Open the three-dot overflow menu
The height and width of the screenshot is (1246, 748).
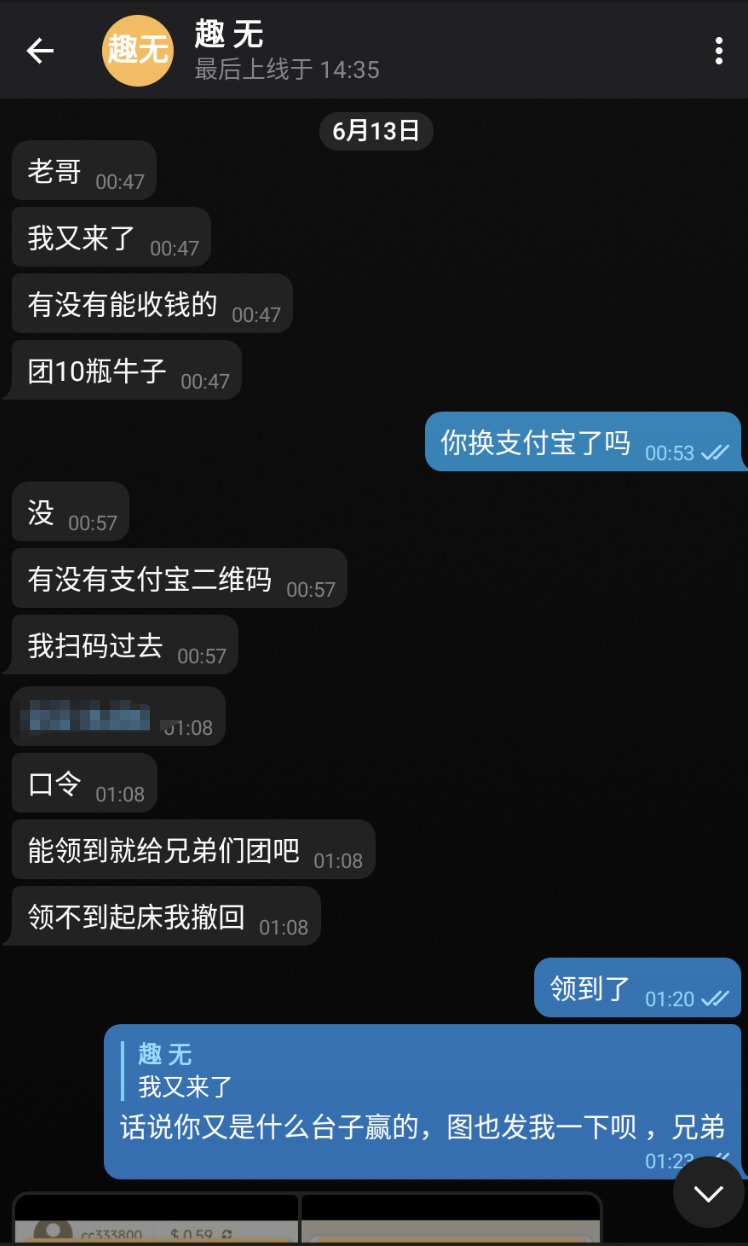point(718,51)
